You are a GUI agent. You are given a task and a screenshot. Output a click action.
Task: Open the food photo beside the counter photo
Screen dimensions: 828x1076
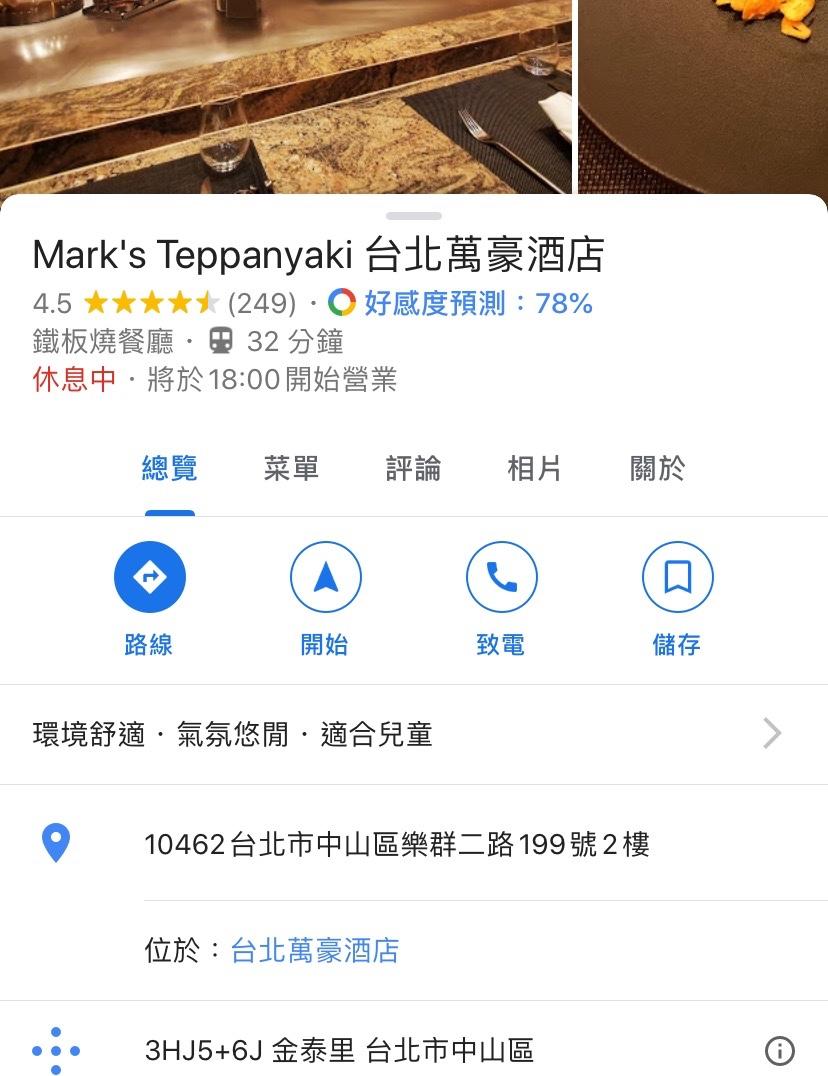703,95
